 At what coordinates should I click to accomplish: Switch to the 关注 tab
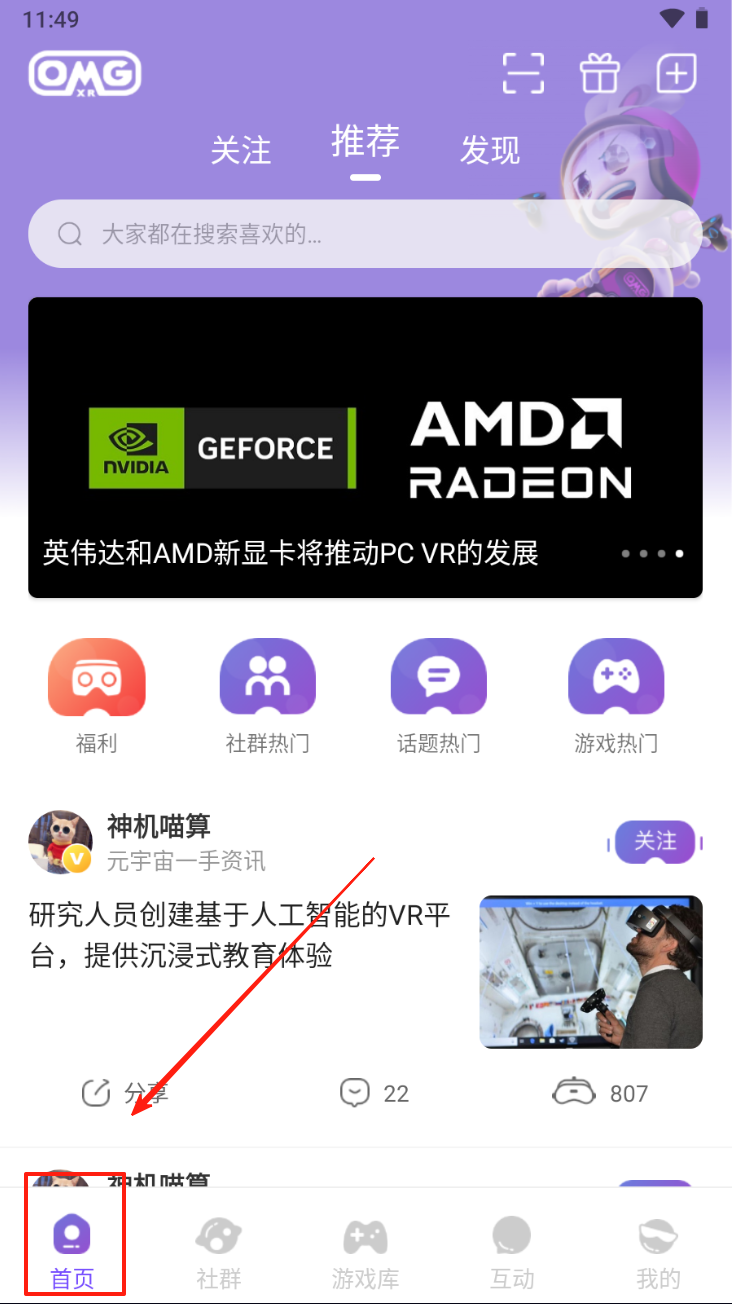241,150
